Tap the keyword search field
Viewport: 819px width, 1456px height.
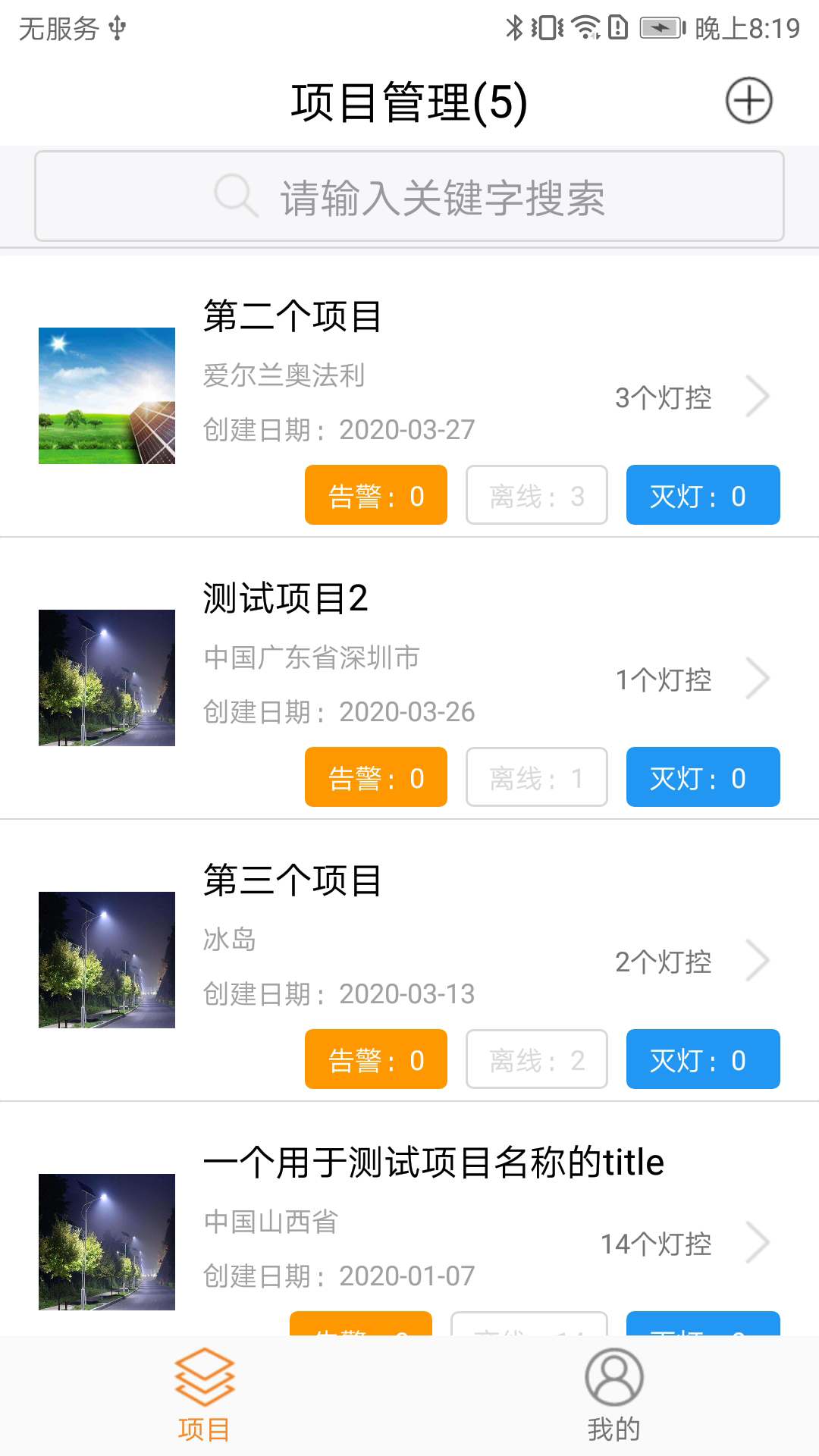coord(409,196)
